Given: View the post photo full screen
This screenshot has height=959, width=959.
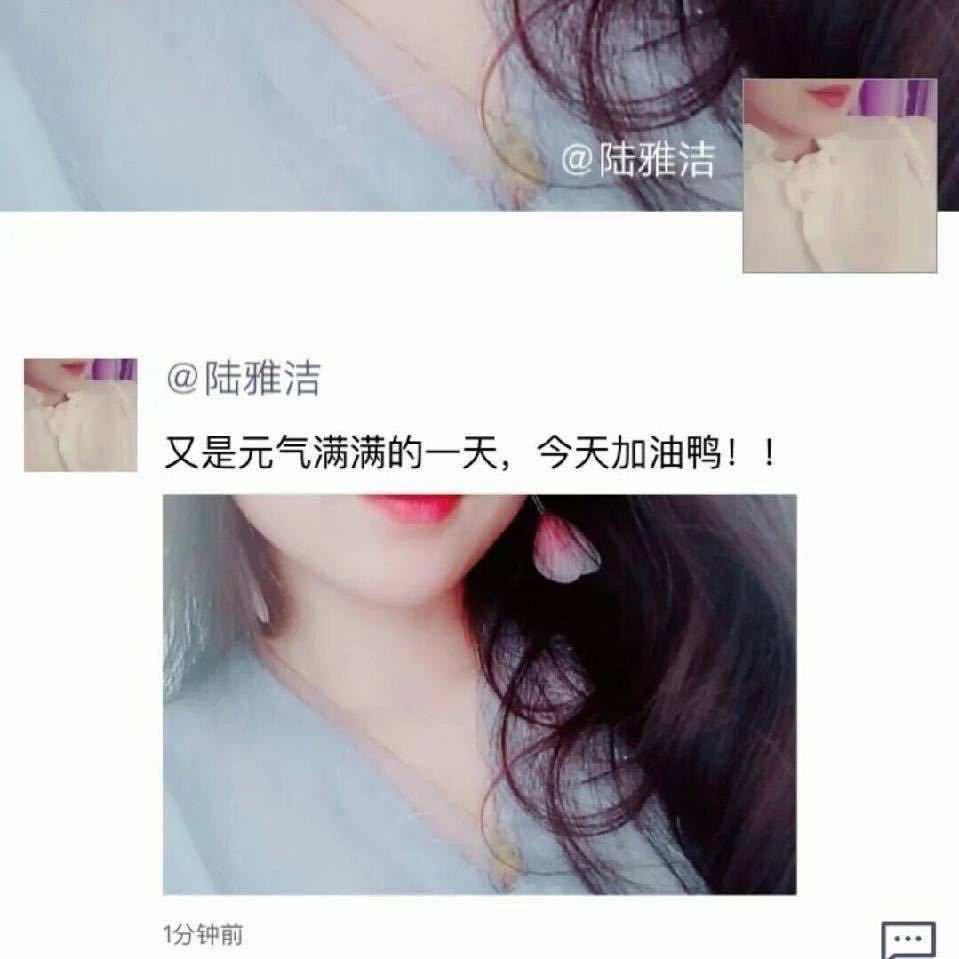Looking at the screenshot, I should pos(479,693).
